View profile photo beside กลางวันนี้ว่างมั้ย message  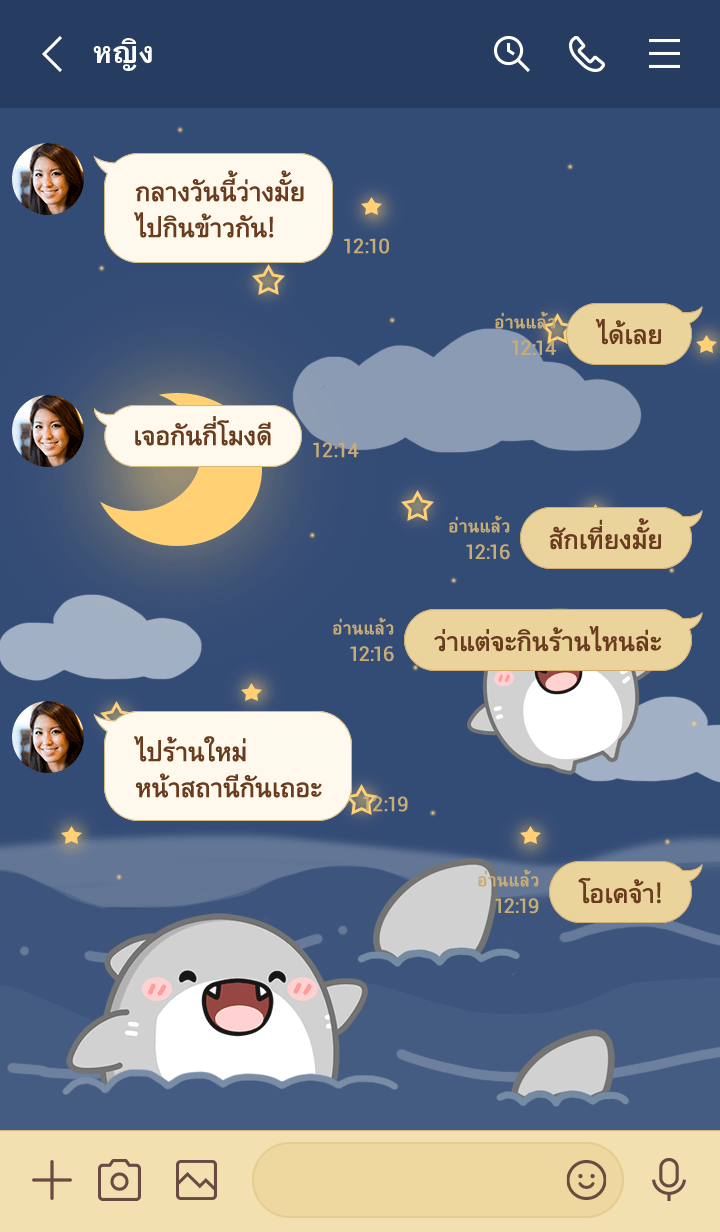click(x=48, y=179)
